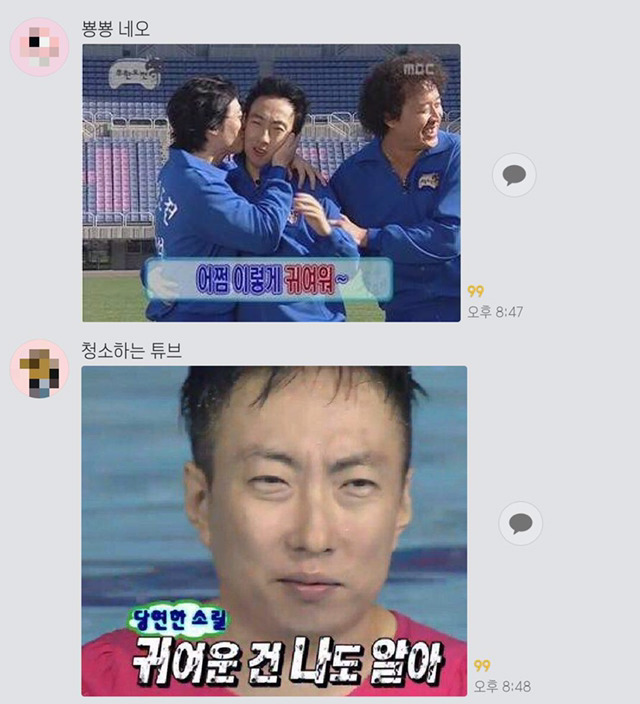Open the image sent by 봉봉 네오
This screenshot has height=704, width=640.
coord(271,182)
